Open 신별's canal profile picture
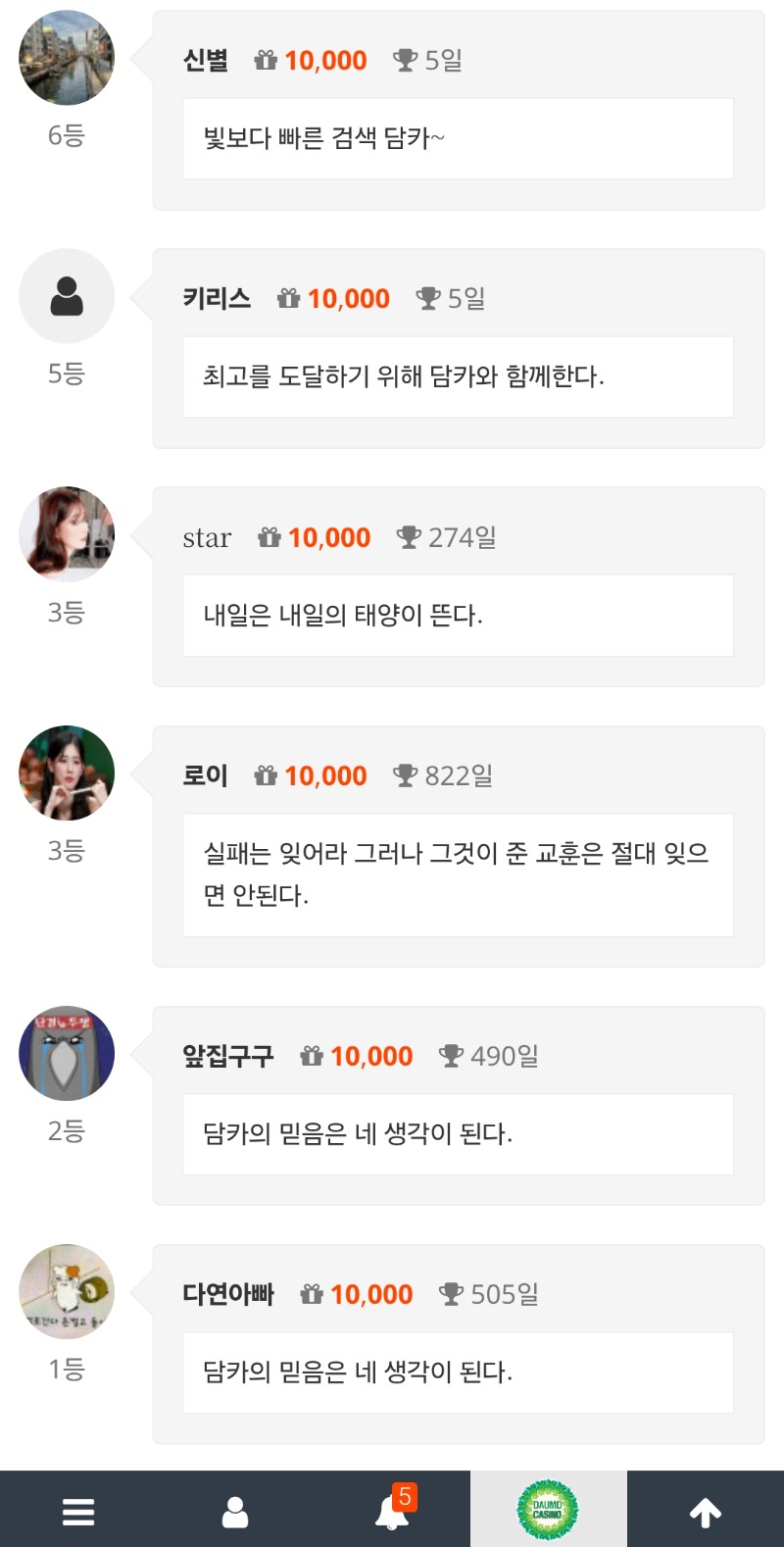The height and width of the screenshot is (1547, 784). pos(66,58)
